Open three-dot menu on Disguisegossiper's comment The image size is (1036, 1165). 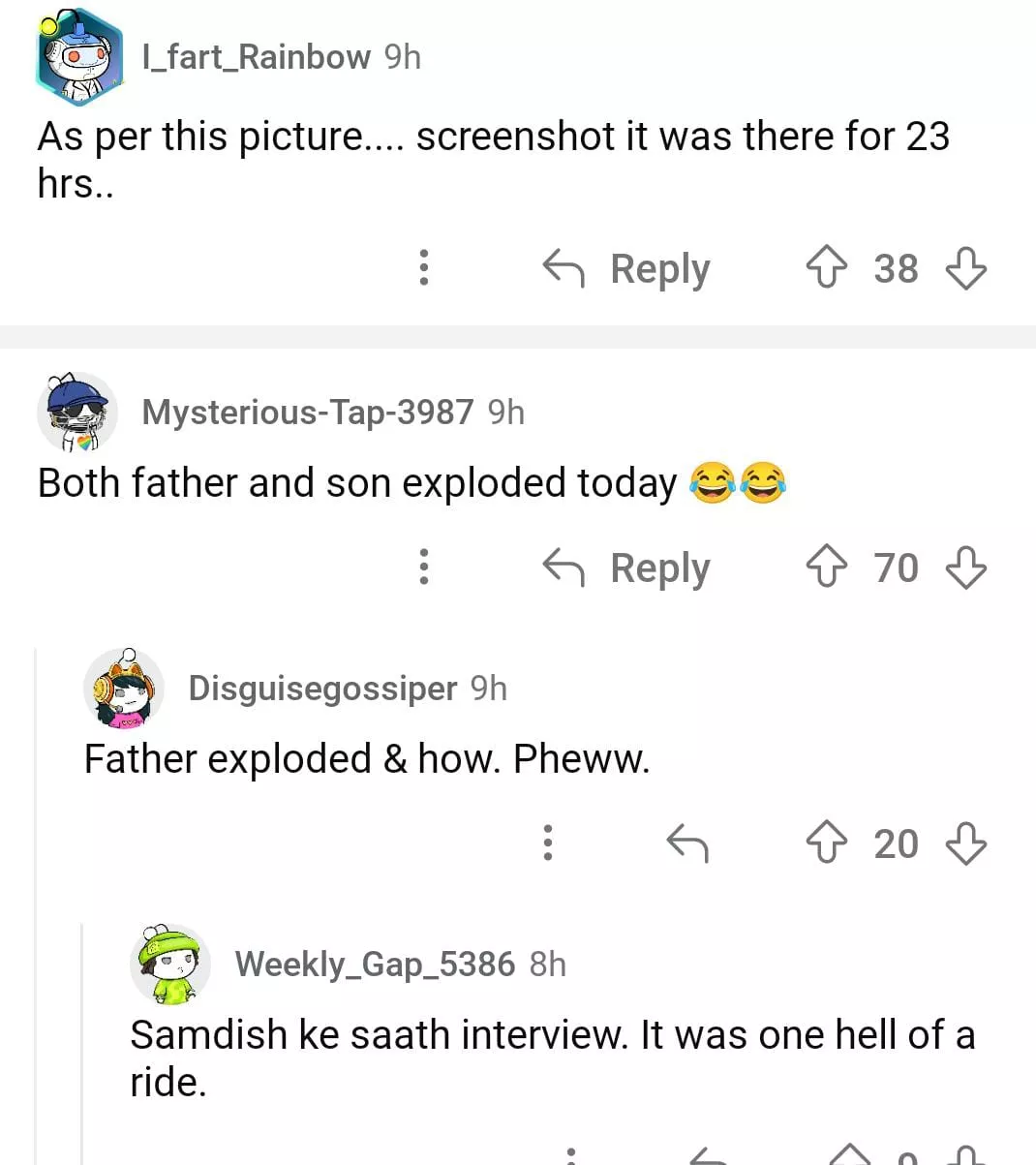547,843
